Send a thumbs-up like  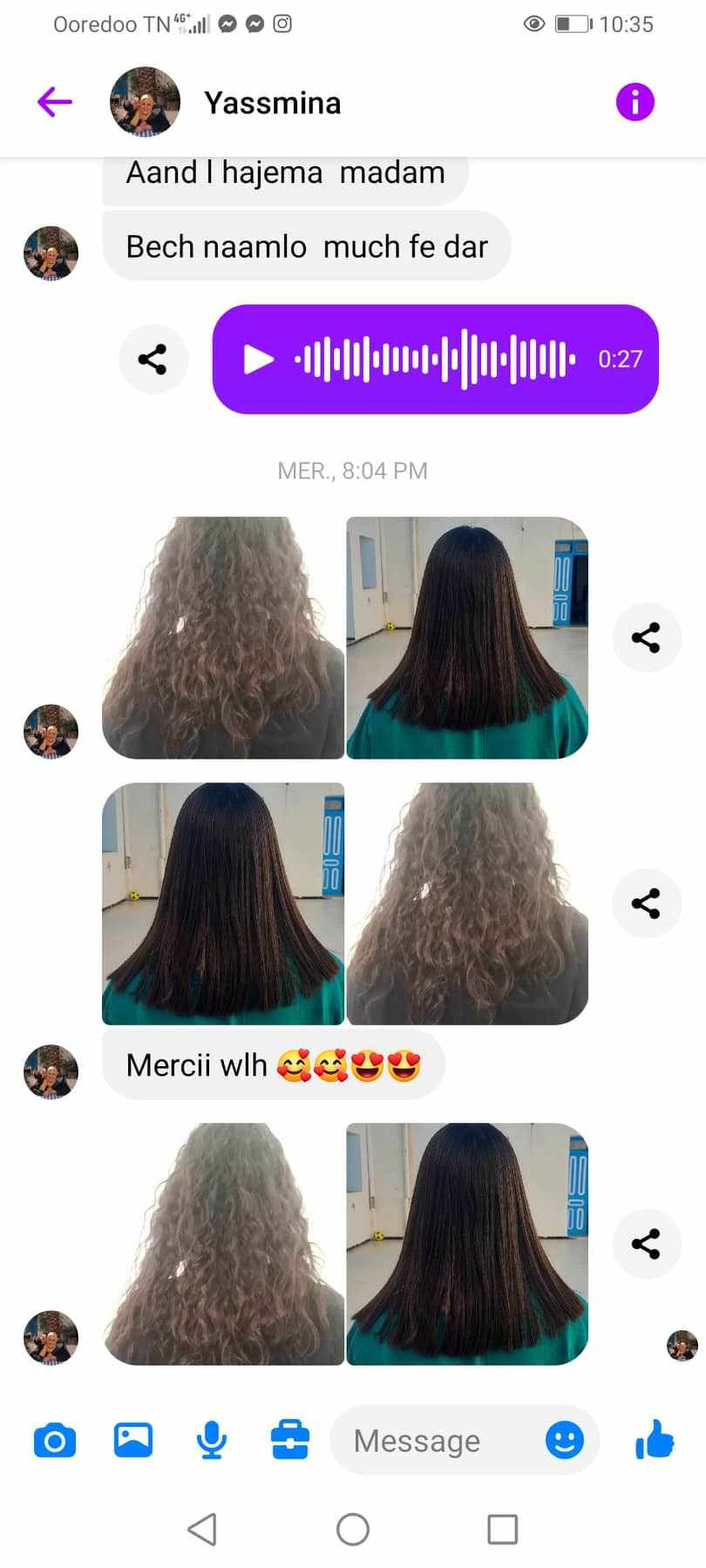click(x=655, y=1440)
